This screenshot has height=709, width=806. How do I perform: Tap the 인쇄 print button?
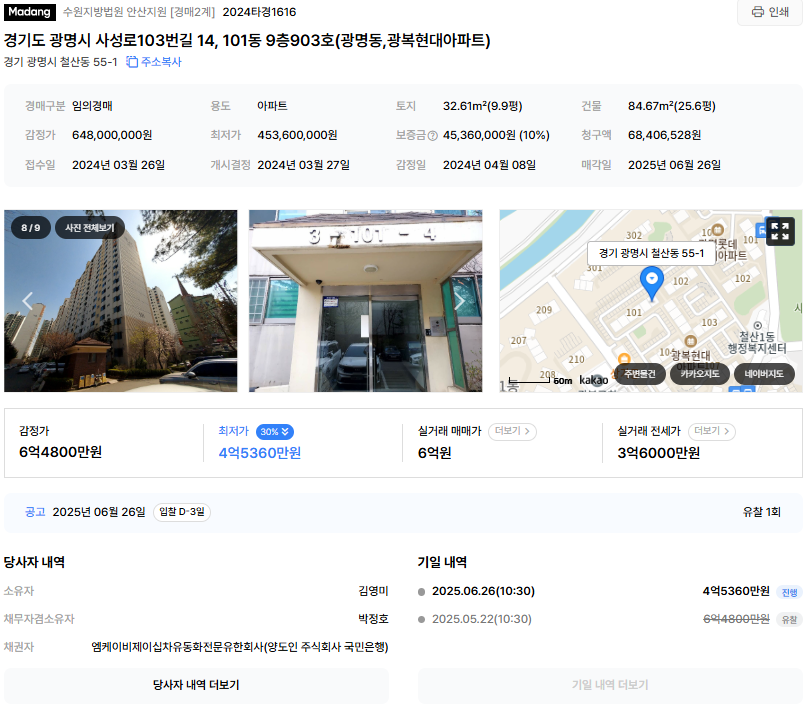click(770, 12)
